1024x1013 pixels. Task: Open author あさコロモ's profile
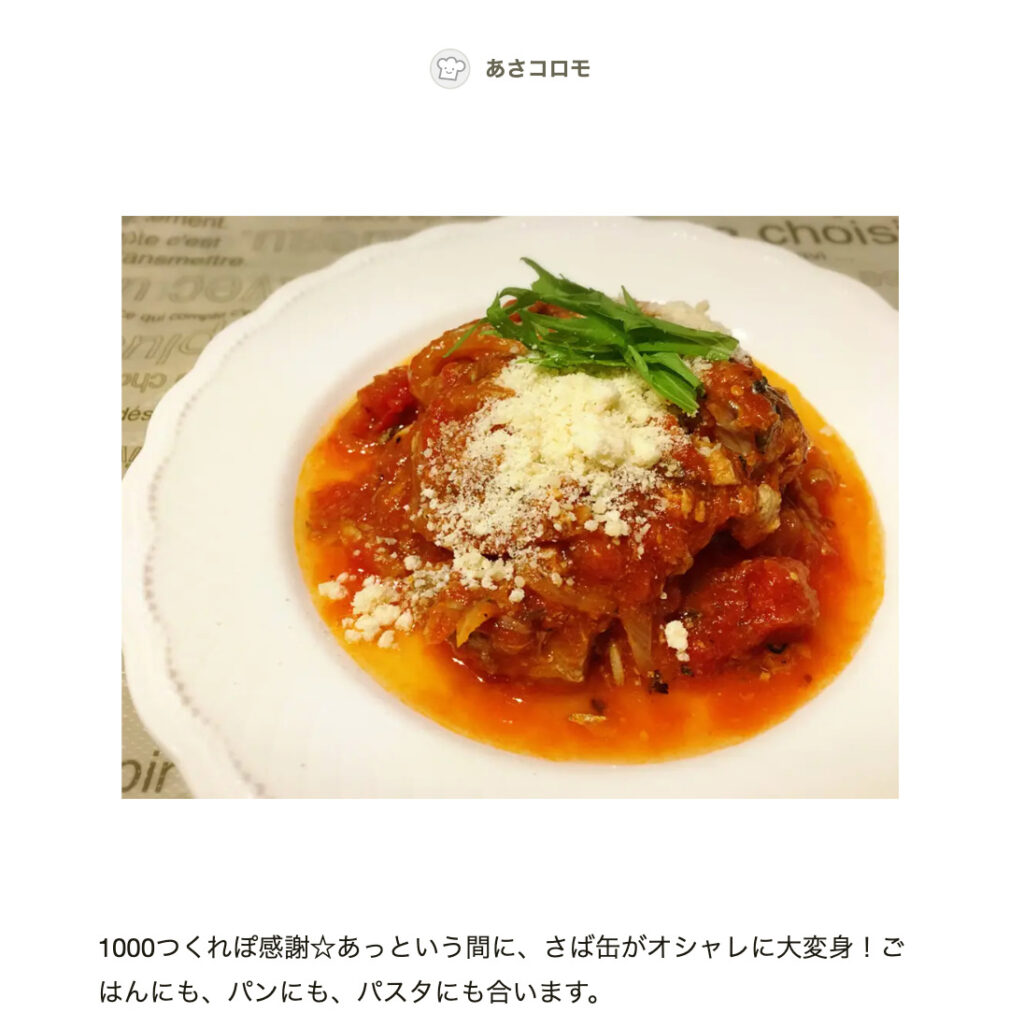click(536, 69)
